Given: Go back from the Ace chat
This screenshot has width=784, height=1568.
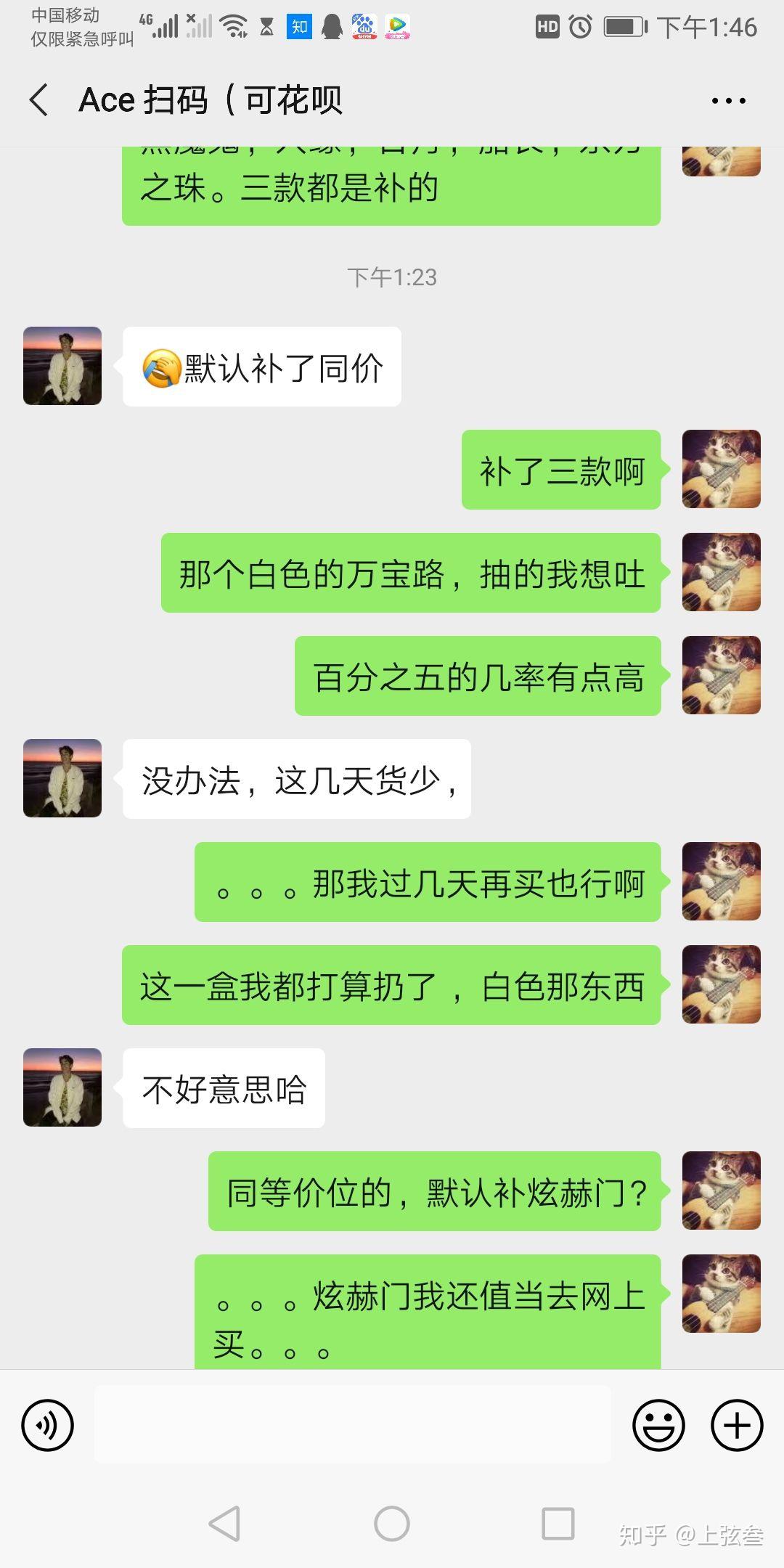Looking at the screenshot, I should 39,99.
